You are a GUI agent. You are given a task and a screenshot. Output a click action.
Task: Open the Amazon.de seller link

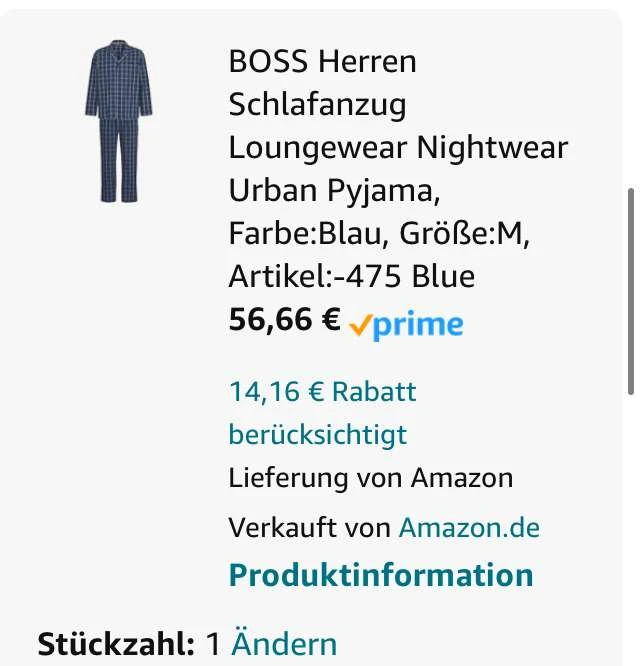coord(469,527)
